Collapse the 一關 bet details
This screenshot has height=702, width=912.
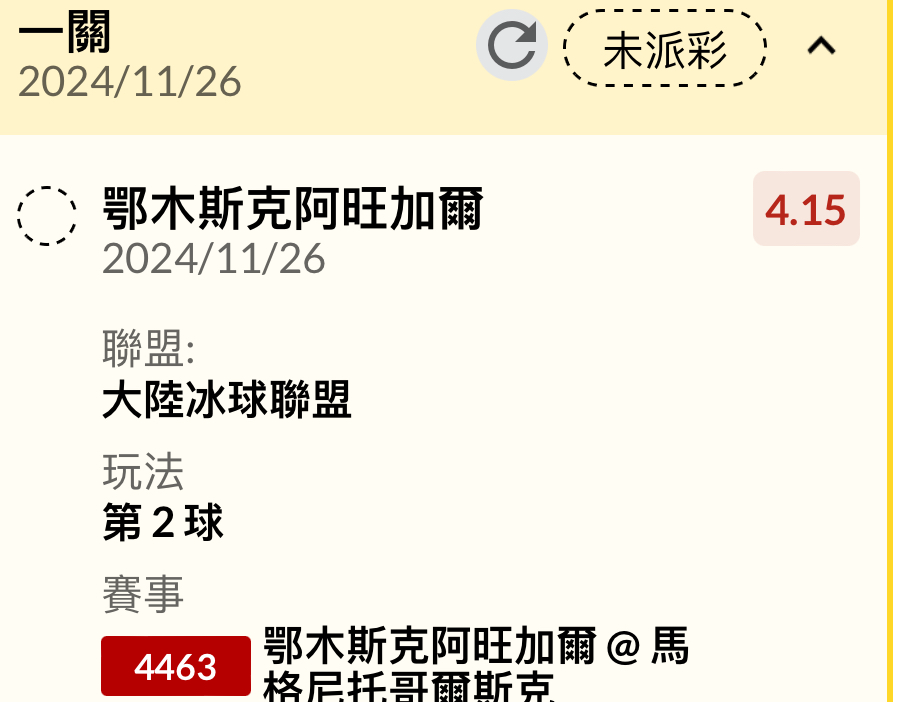tap(821, 46)
